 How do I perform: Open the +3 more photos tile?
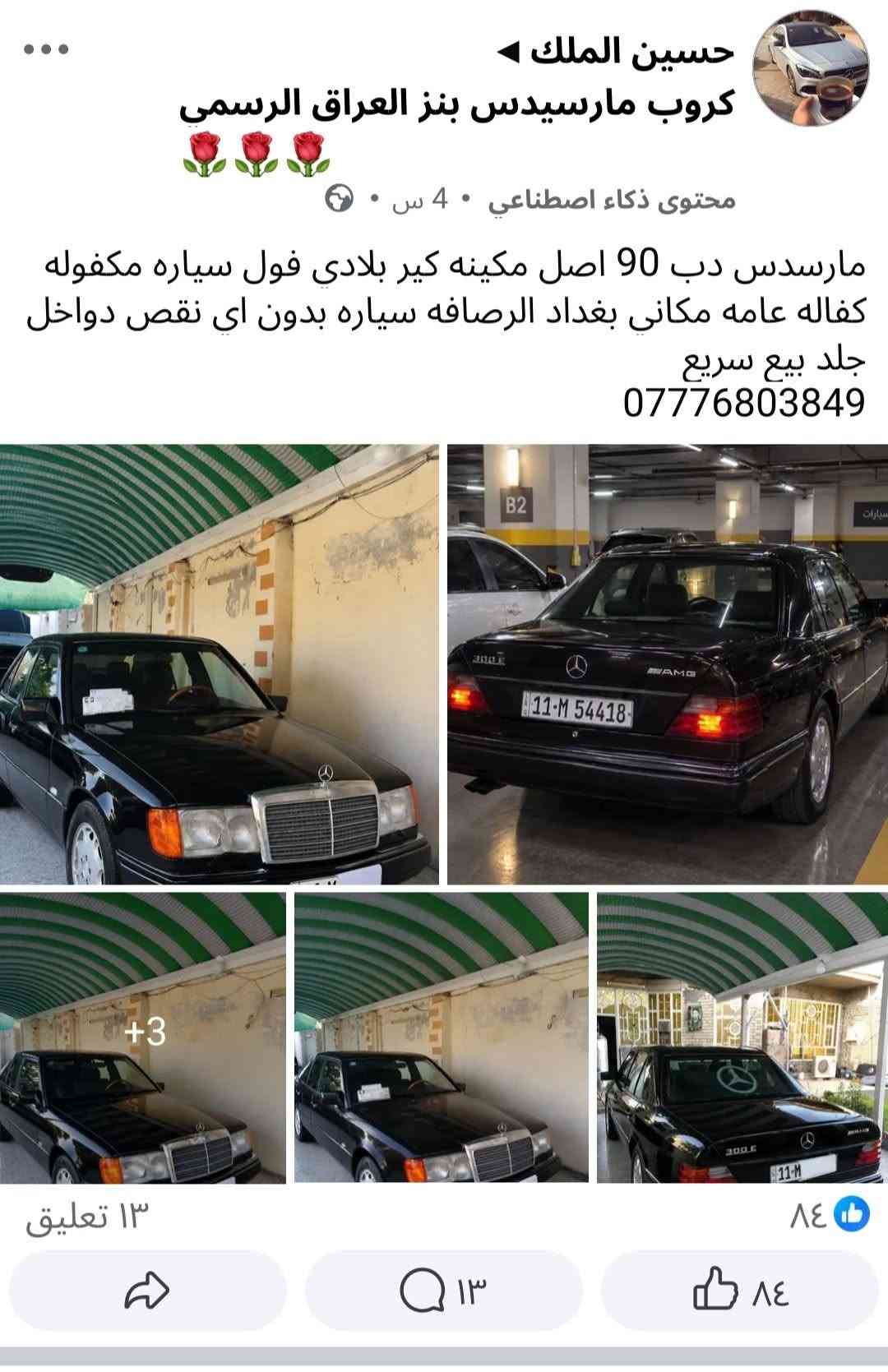pyautogui.click(x=143, y=1038)
